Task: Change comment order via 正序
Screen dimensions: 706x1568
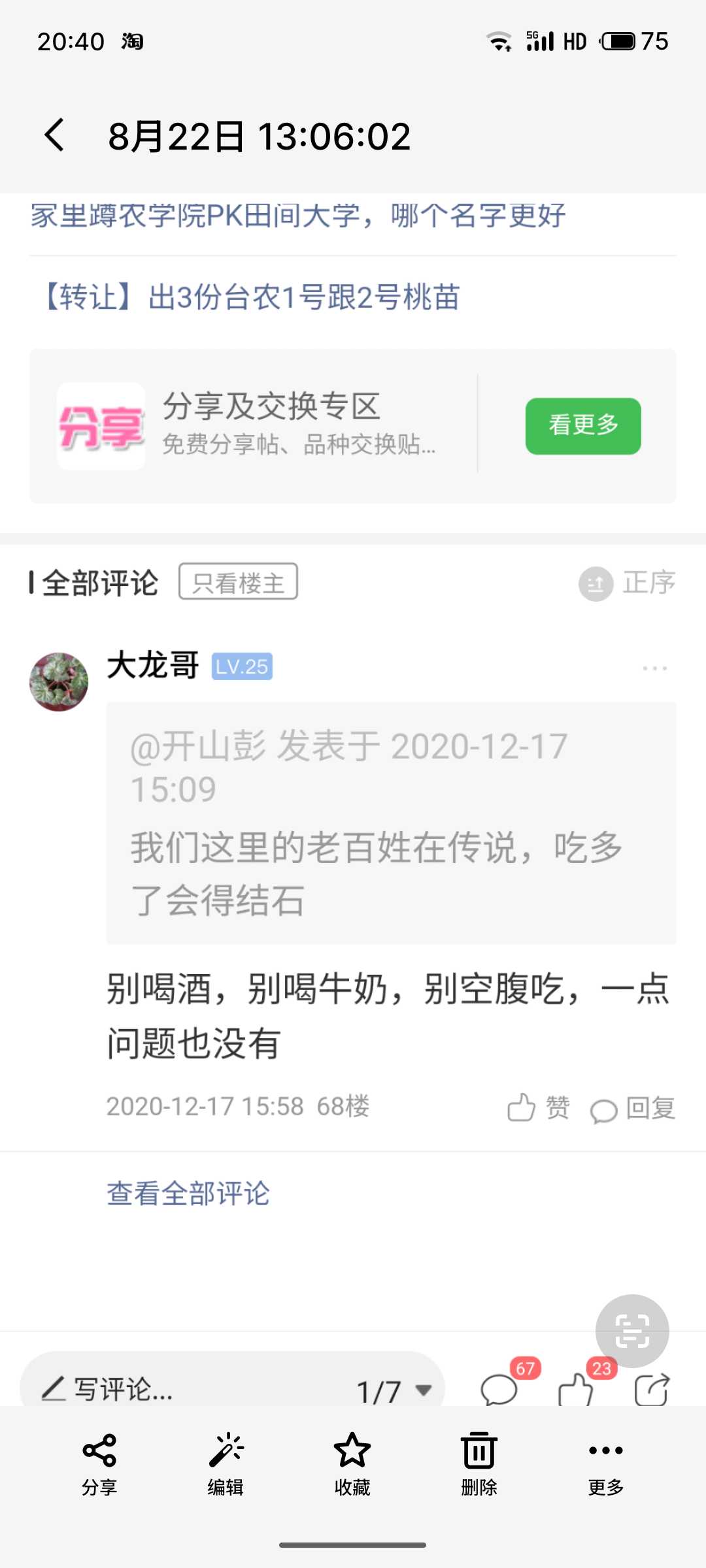Action: click(x=628, y=583)
